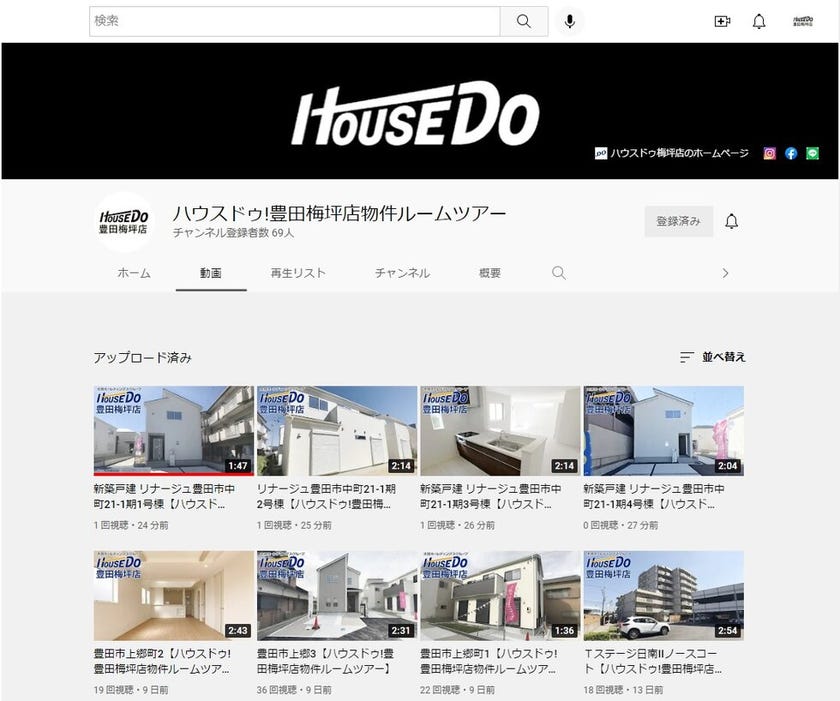
Task: Open the channel's Facebook link
Action: 791,153
